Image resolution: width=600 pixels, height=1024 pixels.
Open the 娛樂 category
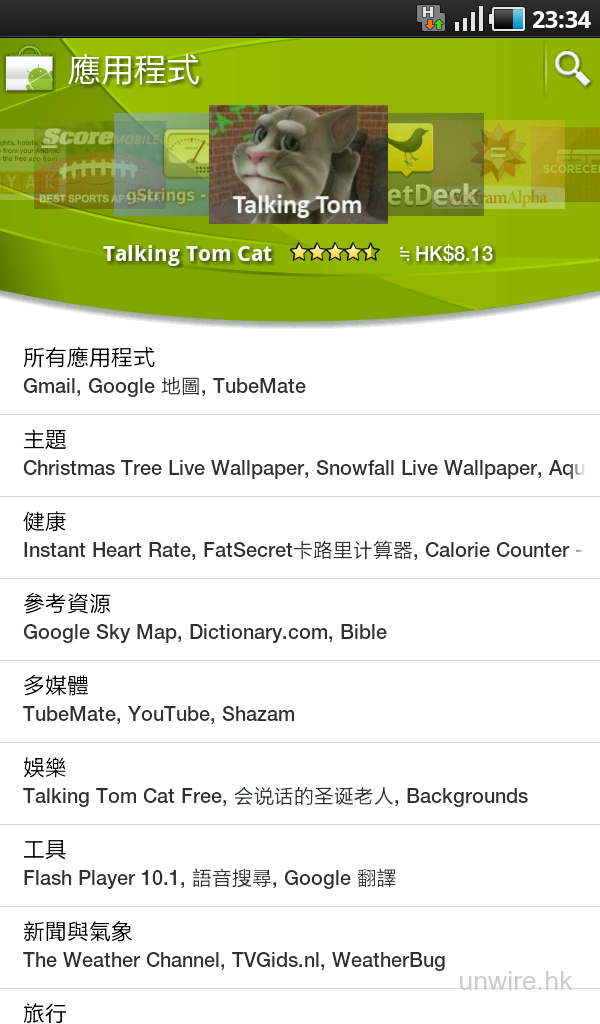click(300, 782)
